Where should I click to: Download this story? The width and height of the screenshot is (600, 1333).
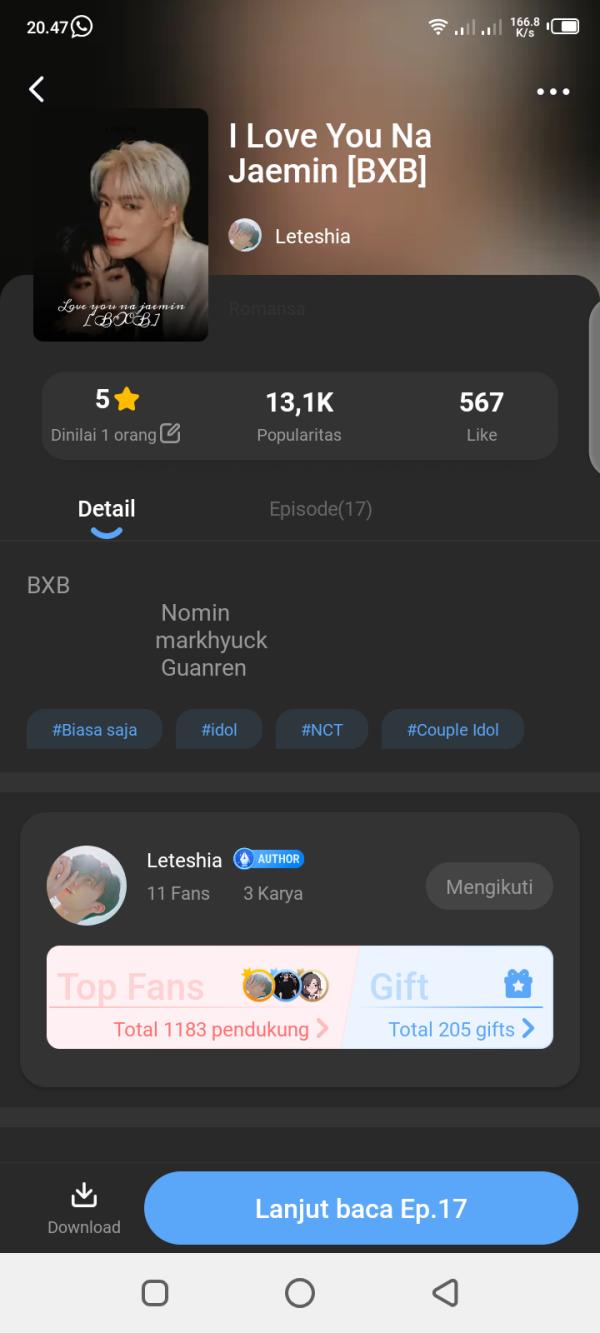click(x=84, y=1207)
